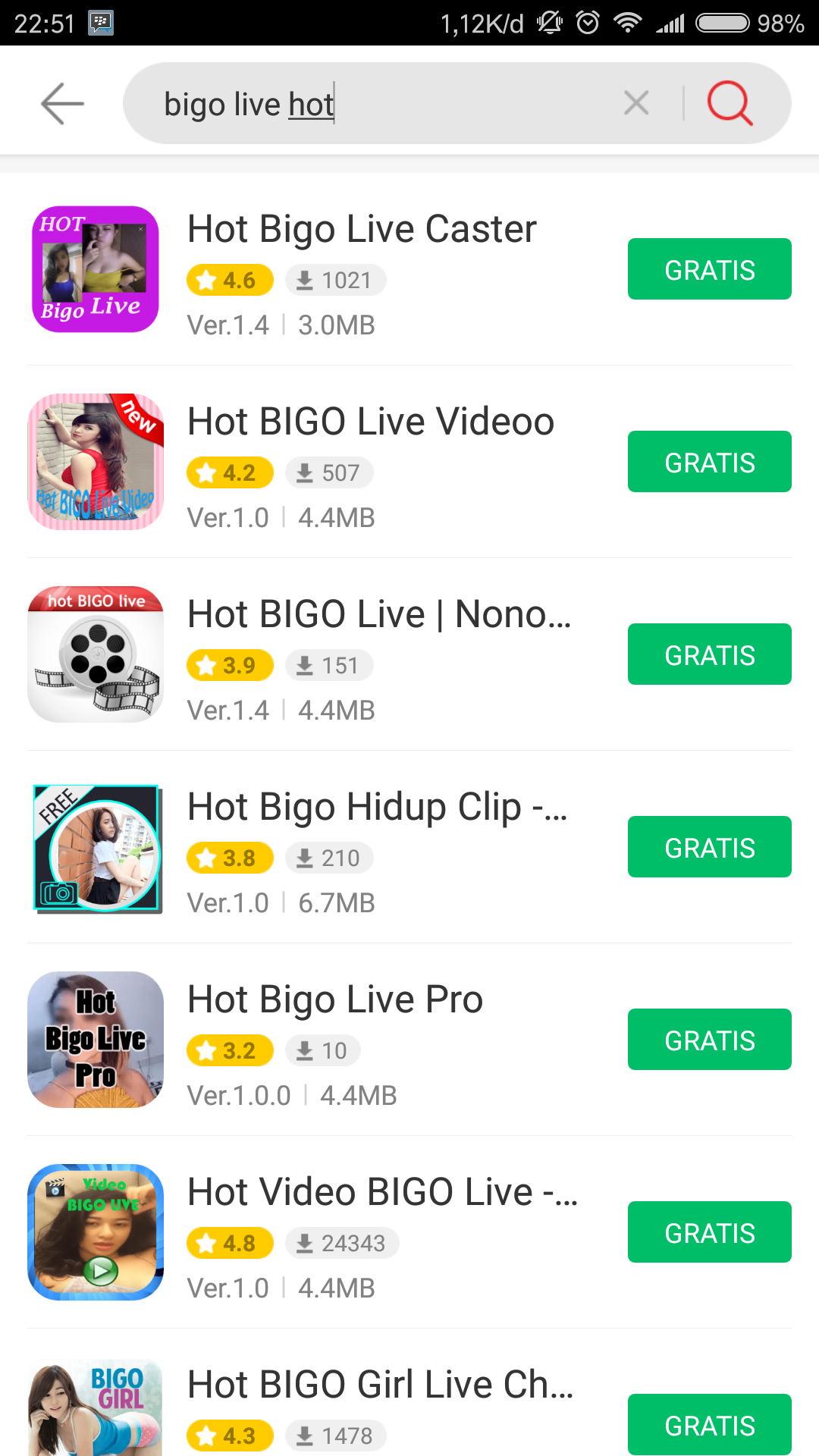Download Hot BIGO Girl Live Ch… for free
819x1456 pixels.
[x=709, y=1424]
